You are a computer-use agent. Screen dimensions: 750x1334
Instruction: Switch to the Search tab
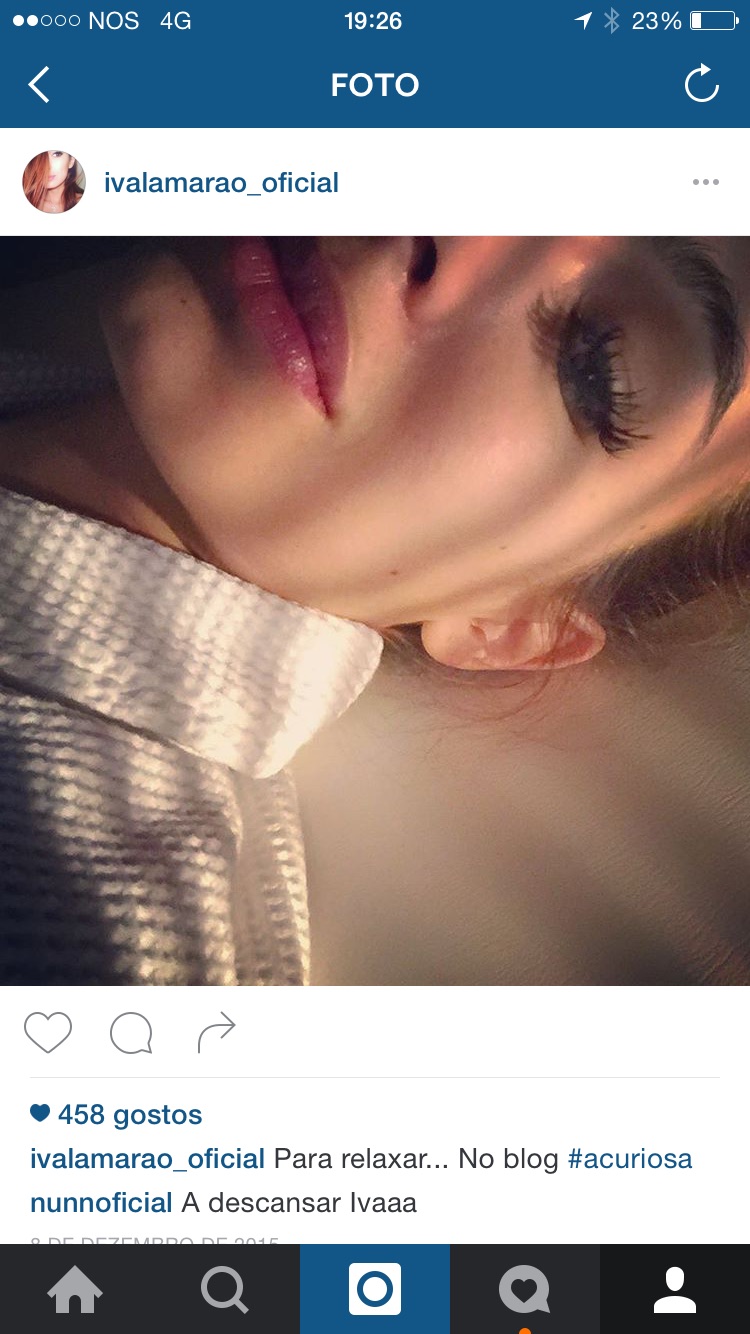[225, 1289]
